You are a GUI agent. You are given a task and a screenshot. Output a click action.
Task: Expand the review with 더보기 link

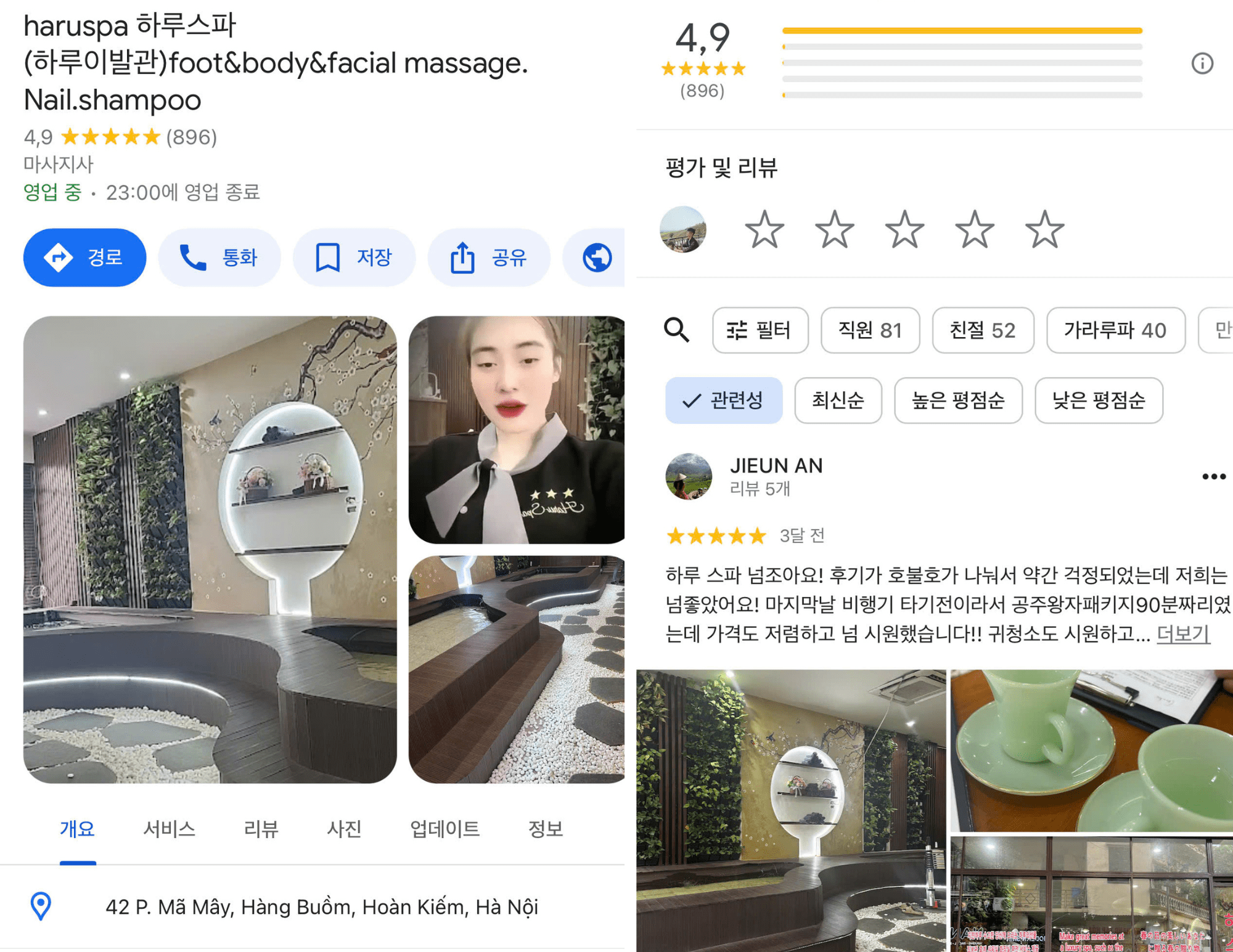click(x=1183, y=633)
